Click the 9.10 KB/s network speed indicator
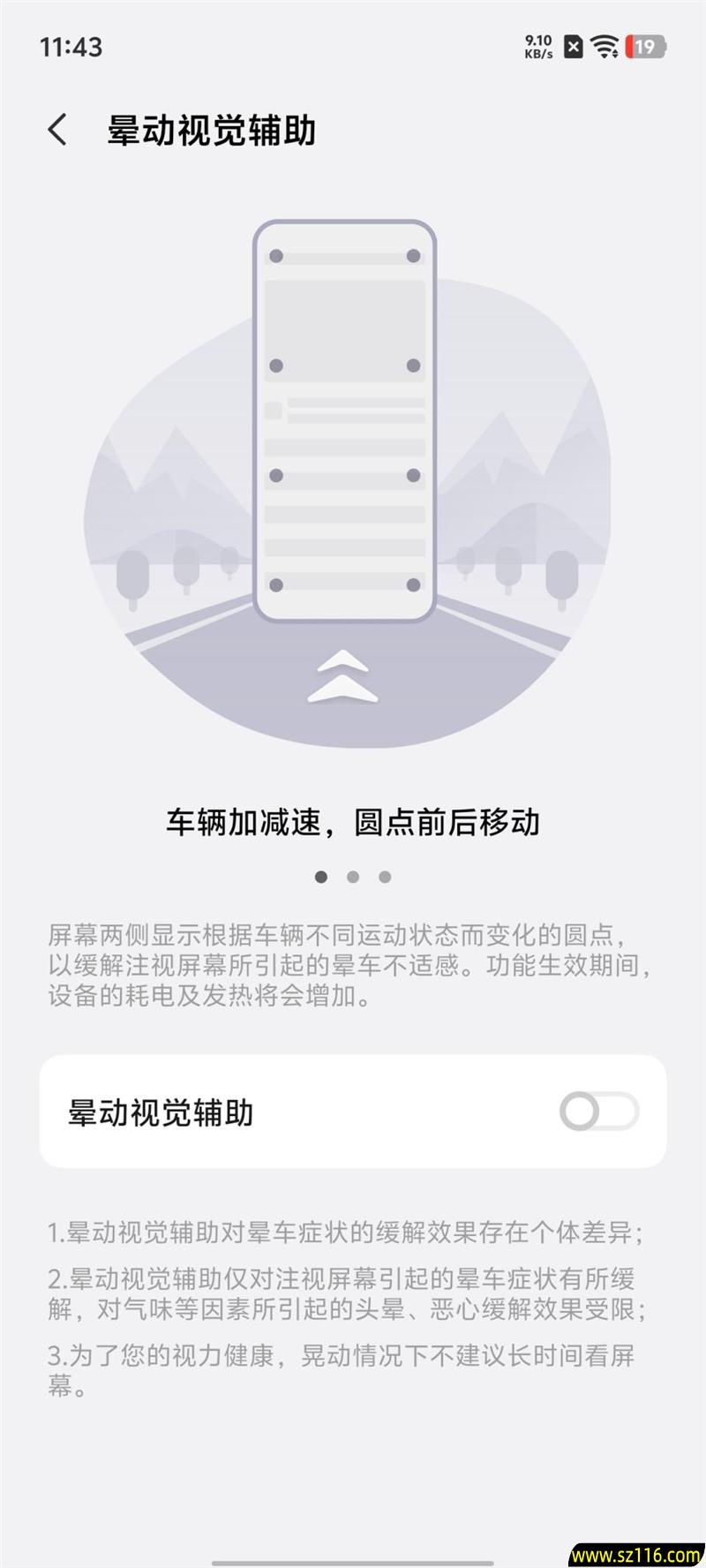706x1568 pixels. [537, 49]
